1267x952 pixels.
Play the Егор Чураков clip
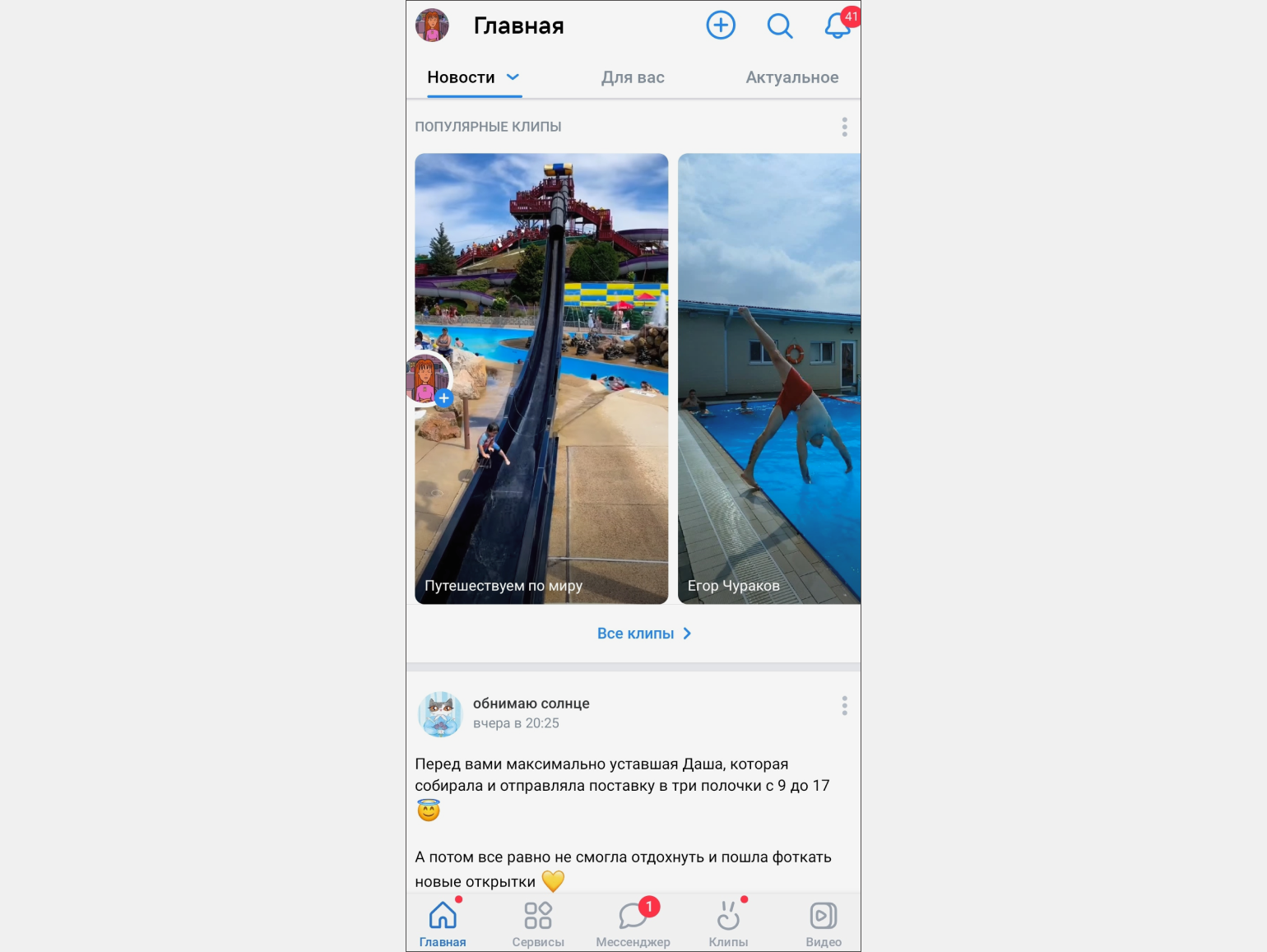[x=769, y=378]
